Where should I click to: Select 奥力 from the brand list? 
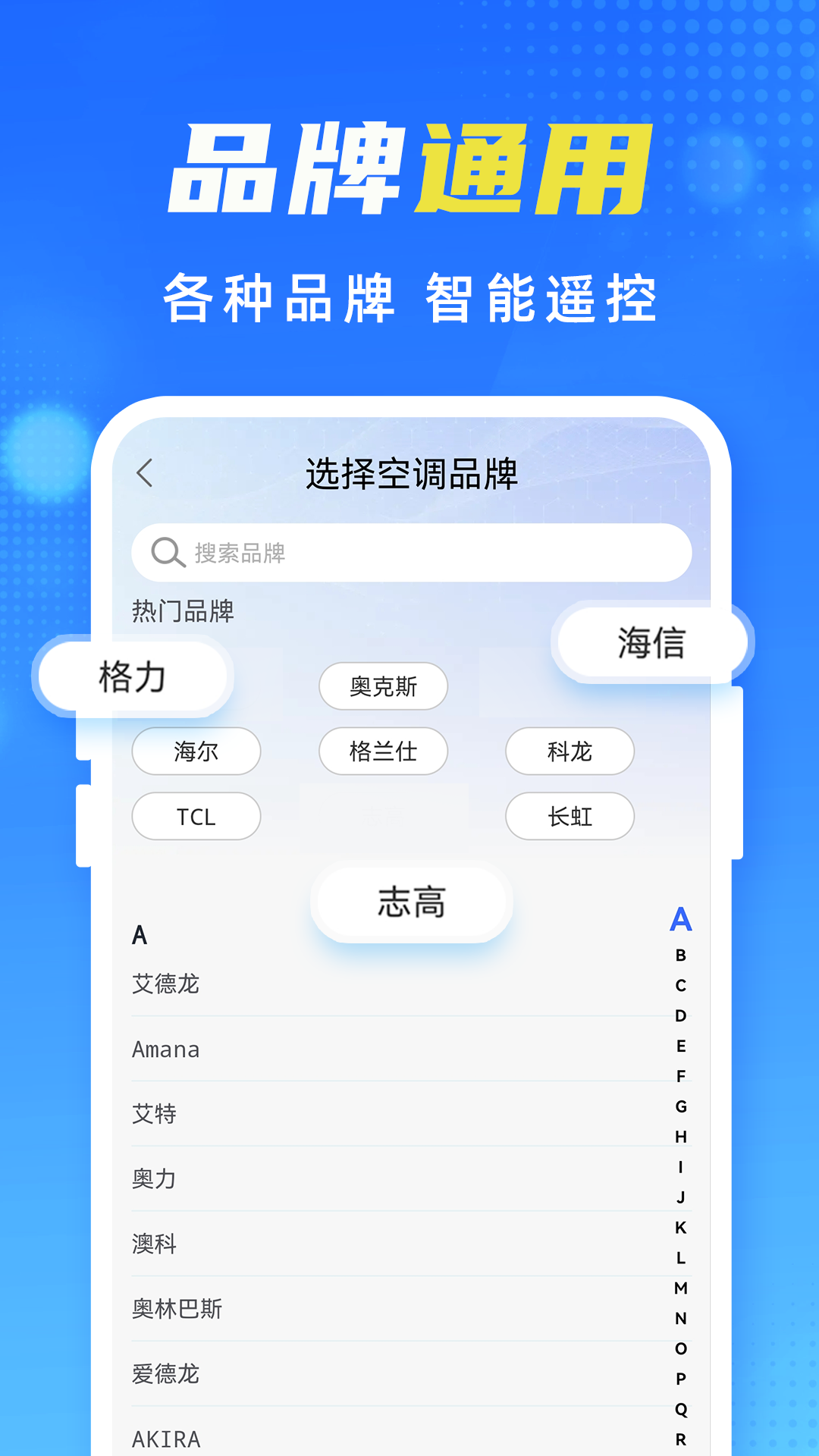(x=155, y=1179)
